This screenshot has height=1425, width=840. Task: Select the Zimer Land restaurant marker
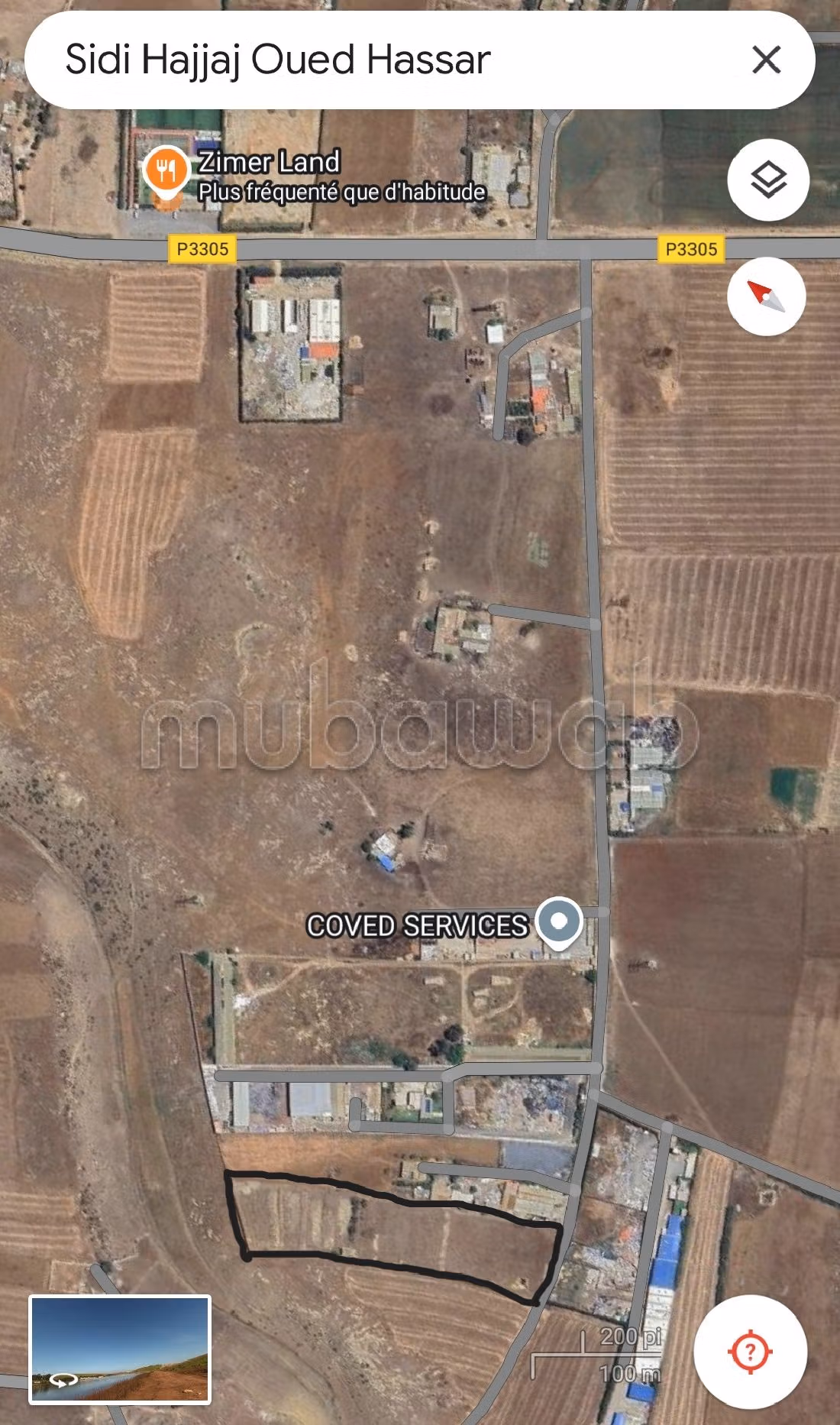tap(166, 171)
